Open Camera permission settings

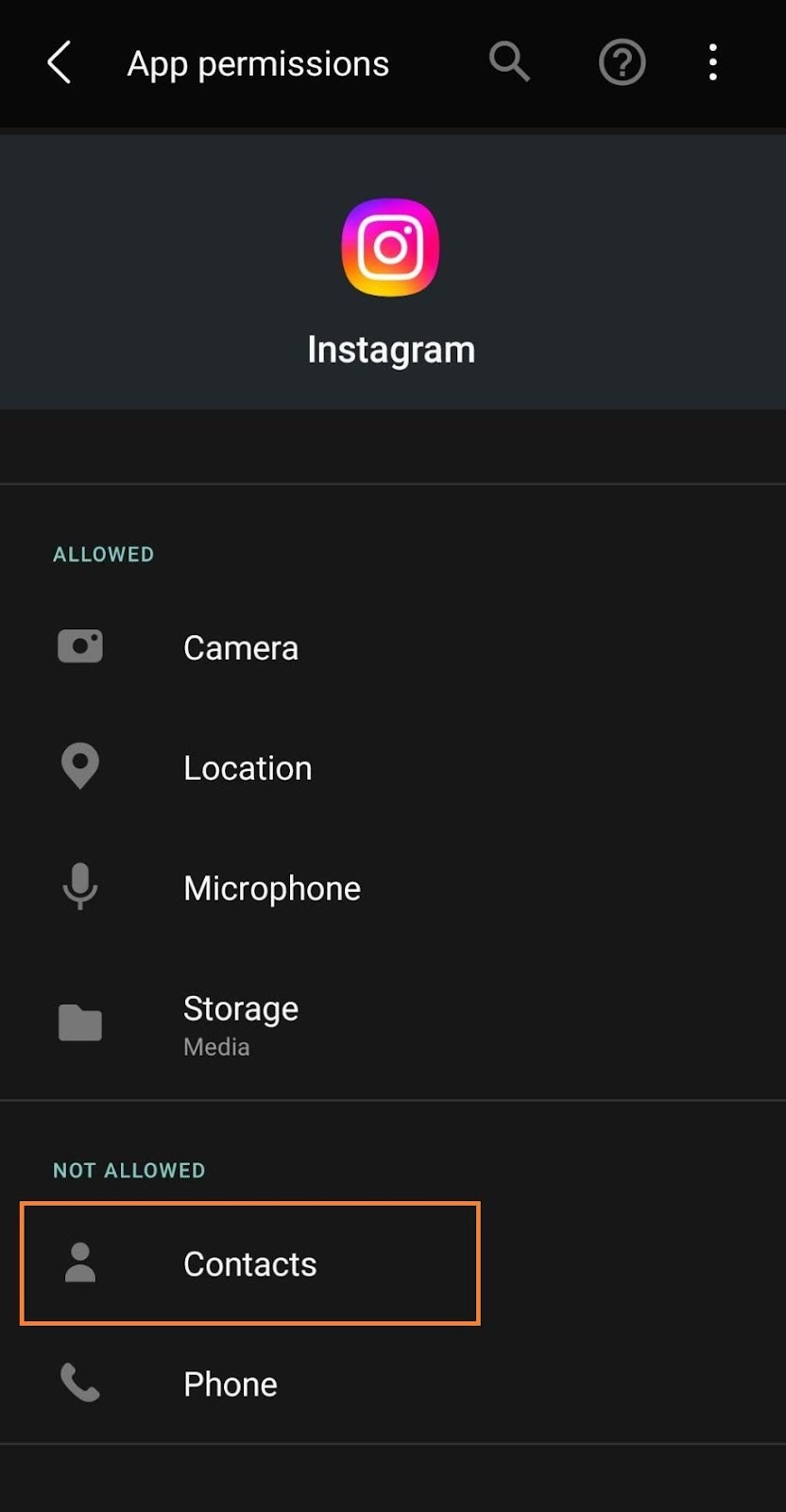tap(241, 648)
